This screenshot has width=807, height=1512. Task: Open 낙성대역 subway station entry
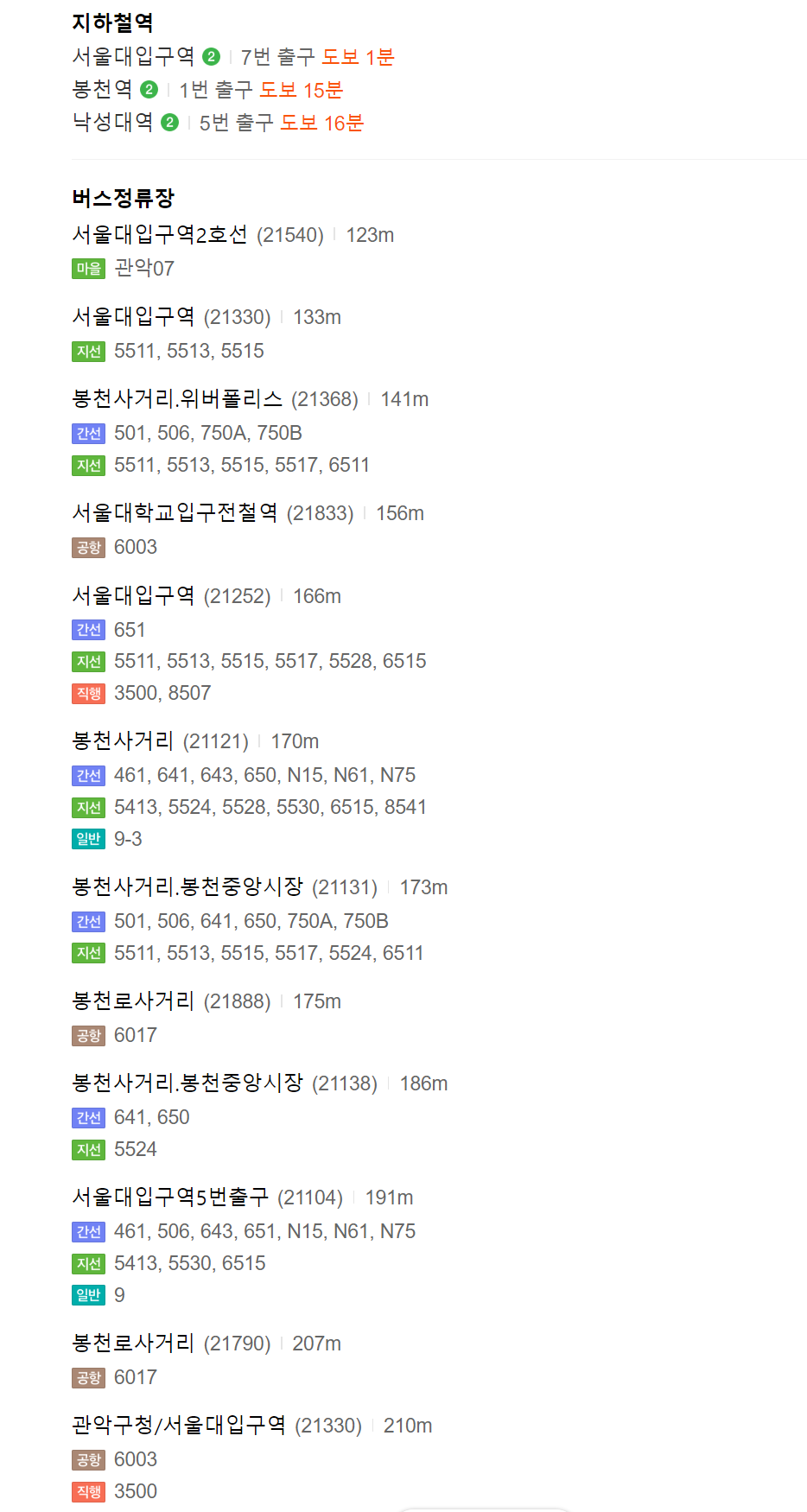(x=113, y=123)
